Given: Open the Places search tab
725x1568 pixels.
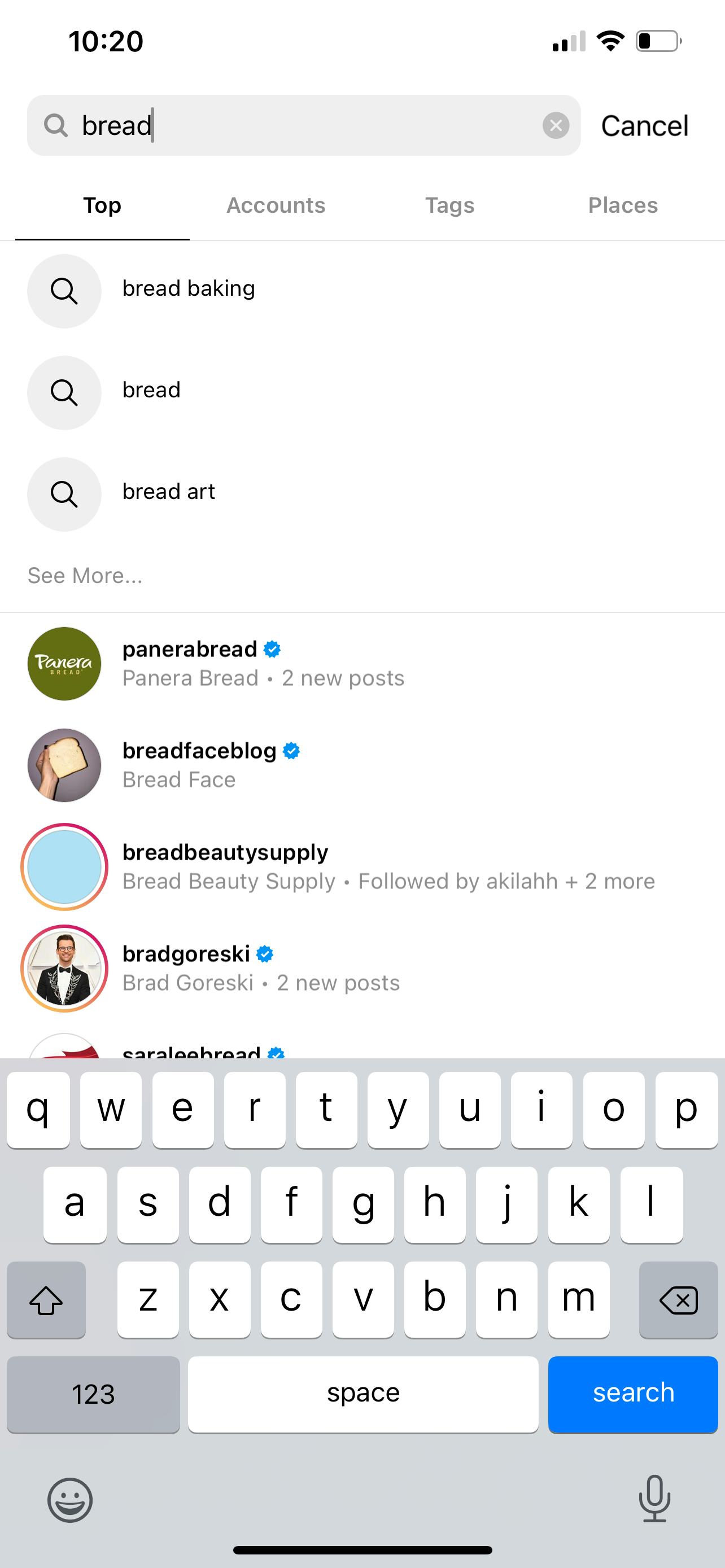Looking at the screenshot, I should tap(623, 205).
